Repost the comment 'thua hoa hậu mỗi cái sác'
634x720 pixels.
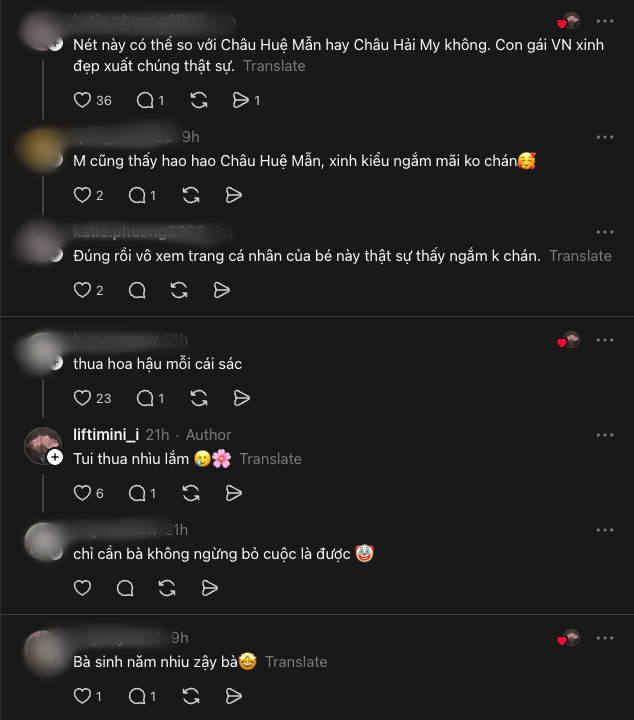coord(198,398)
